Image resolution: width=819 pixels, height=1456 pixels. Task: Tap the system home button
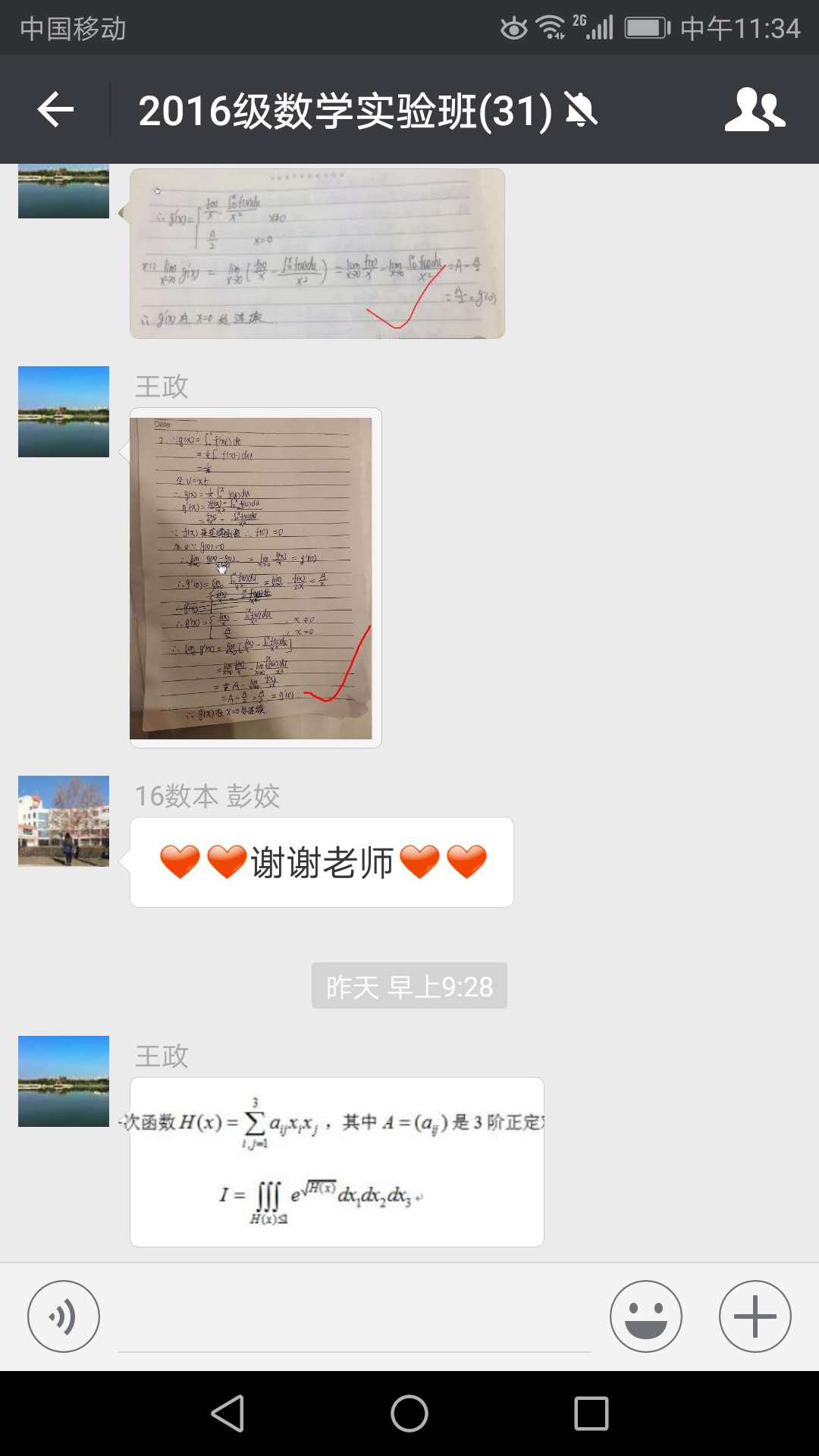point(409,1414)
